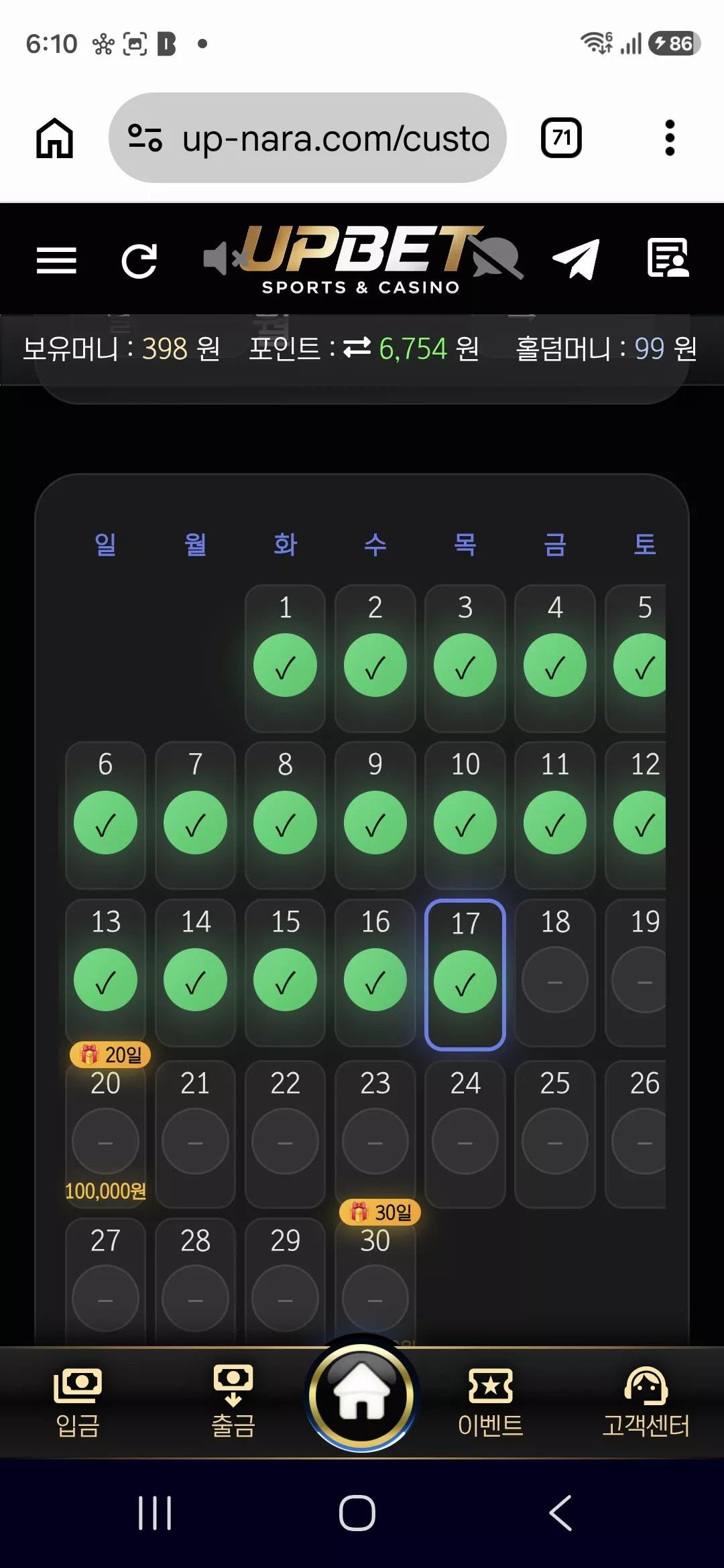Open the browser overflow menu
Screen dimensions: 724x1568
(669, 138)
